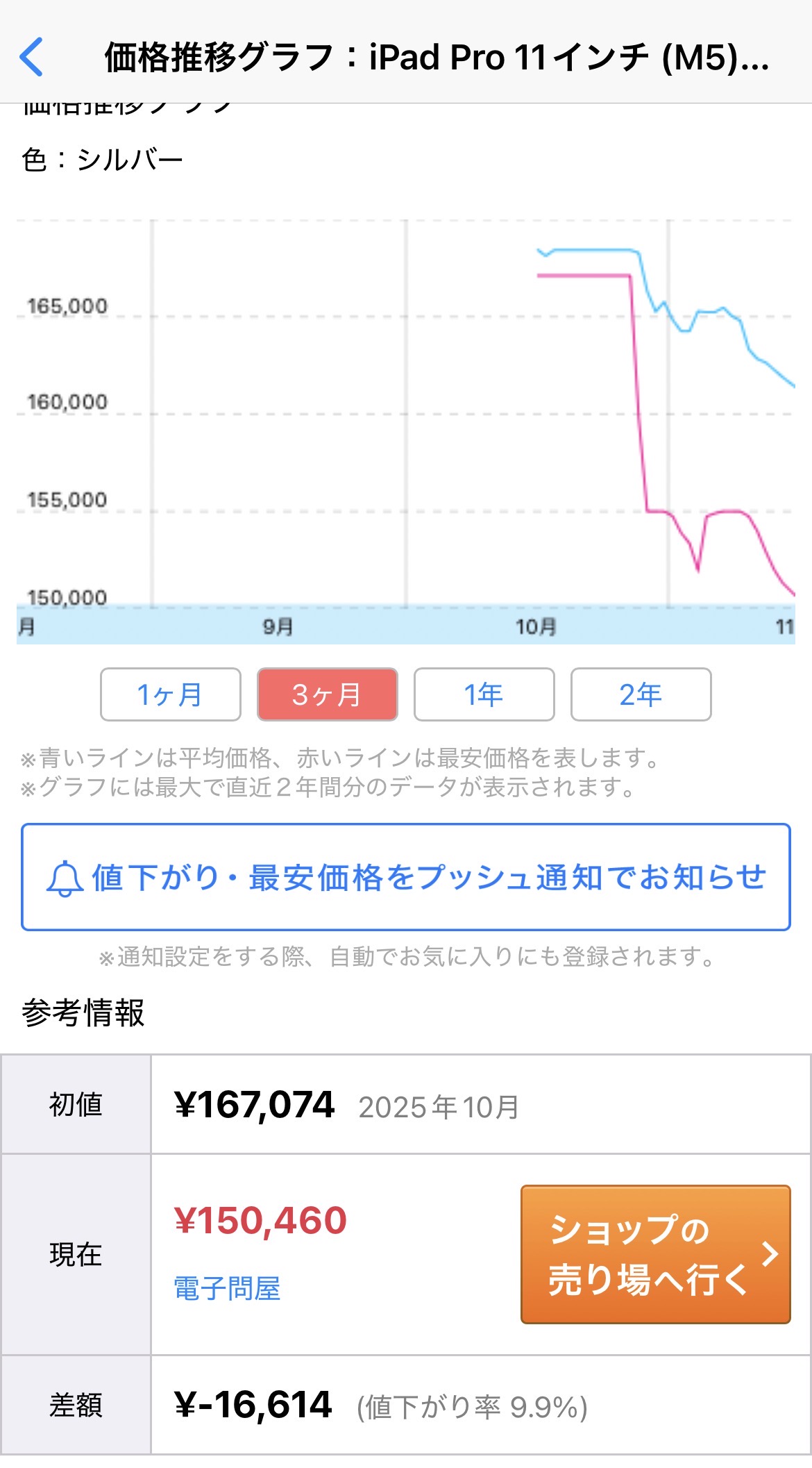Show the 1年 price history
The image size is (812, 1468).
click(x=484, y=694)
